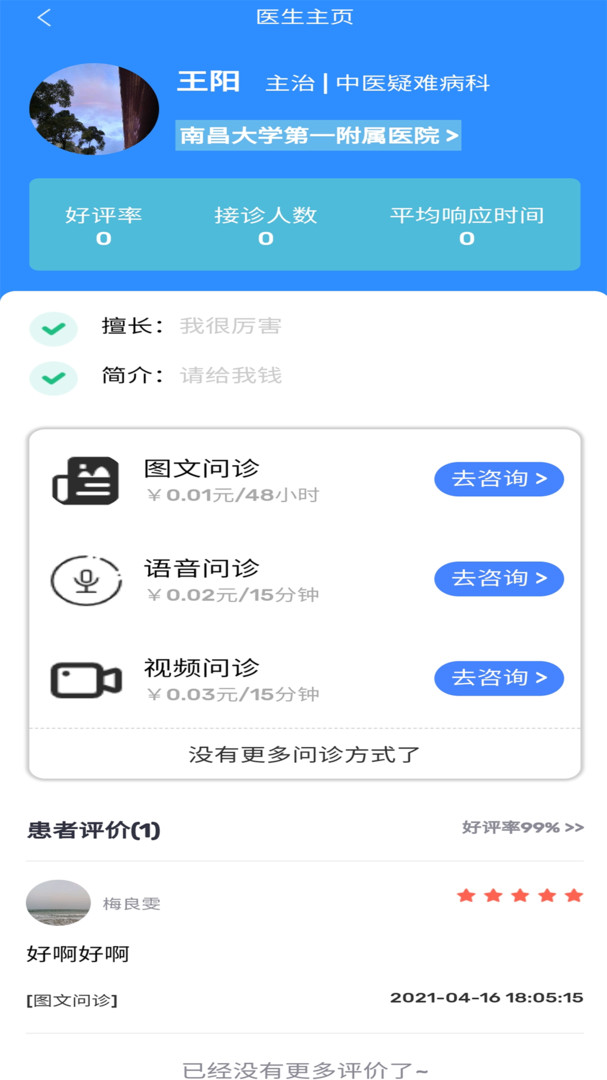Open 南昌大学第一附属医院 hospital link
Image resolution: width=607 pixels, height=1080 pixels.
[318, 135]
